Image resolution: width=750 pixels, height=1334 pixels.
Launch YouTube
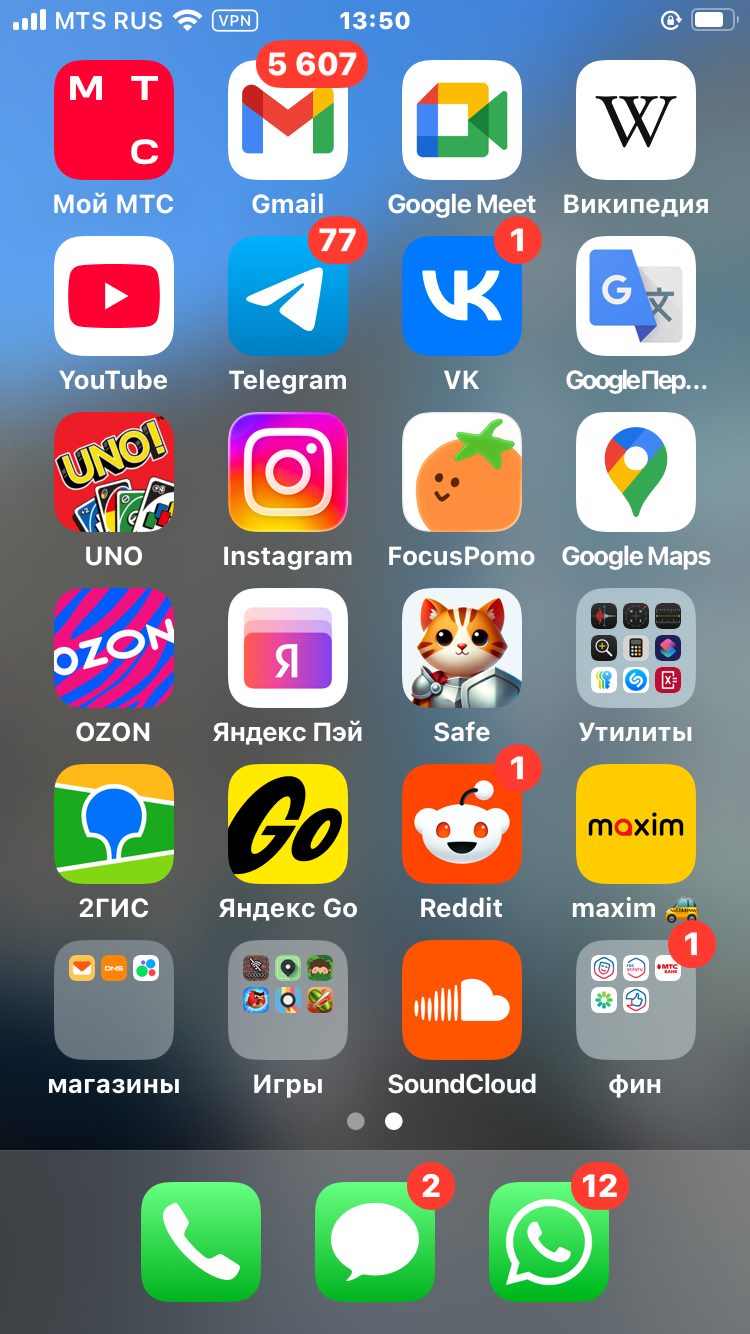pos(113,296)
